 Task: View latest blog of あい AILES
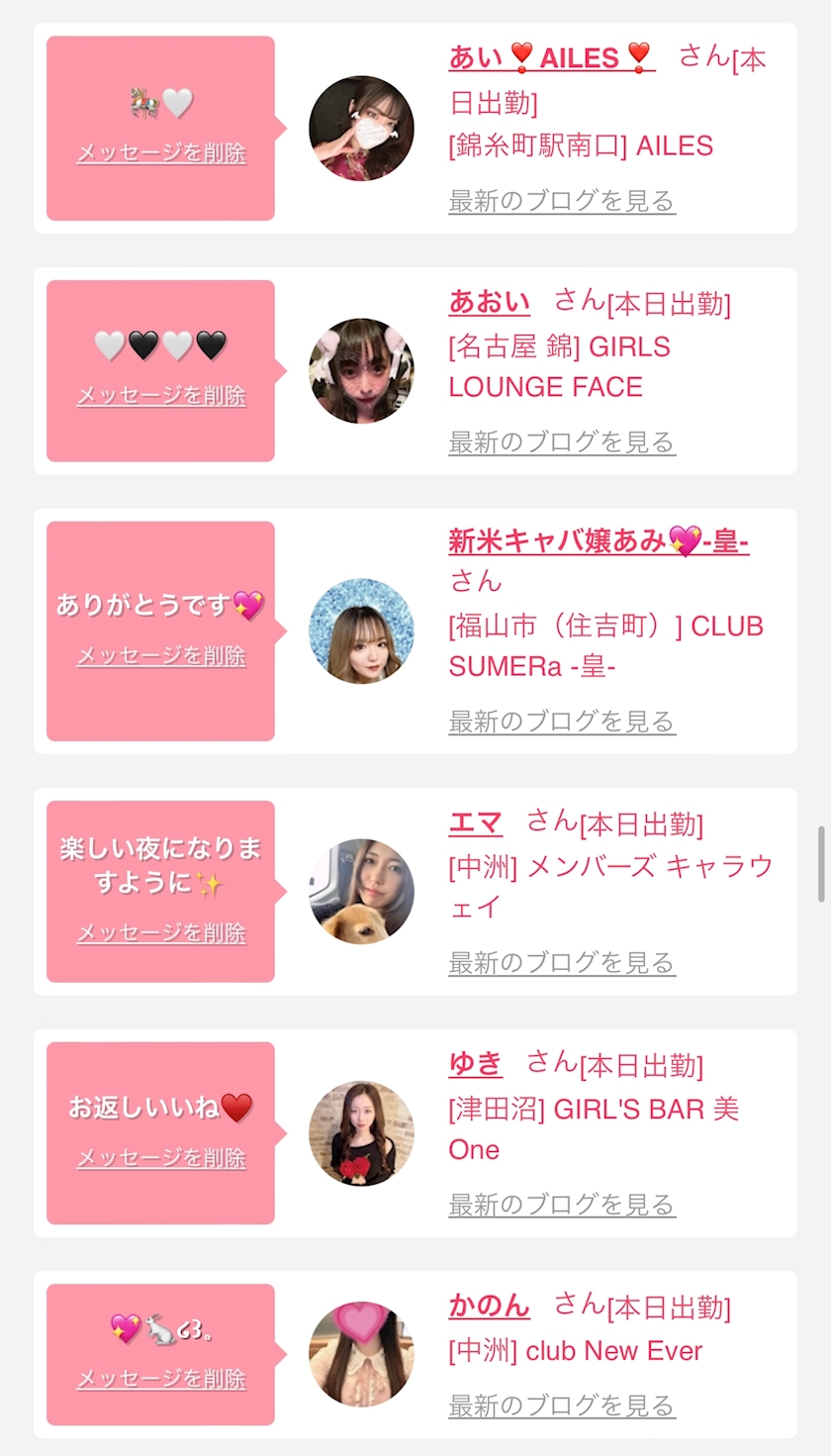(562, 201)
